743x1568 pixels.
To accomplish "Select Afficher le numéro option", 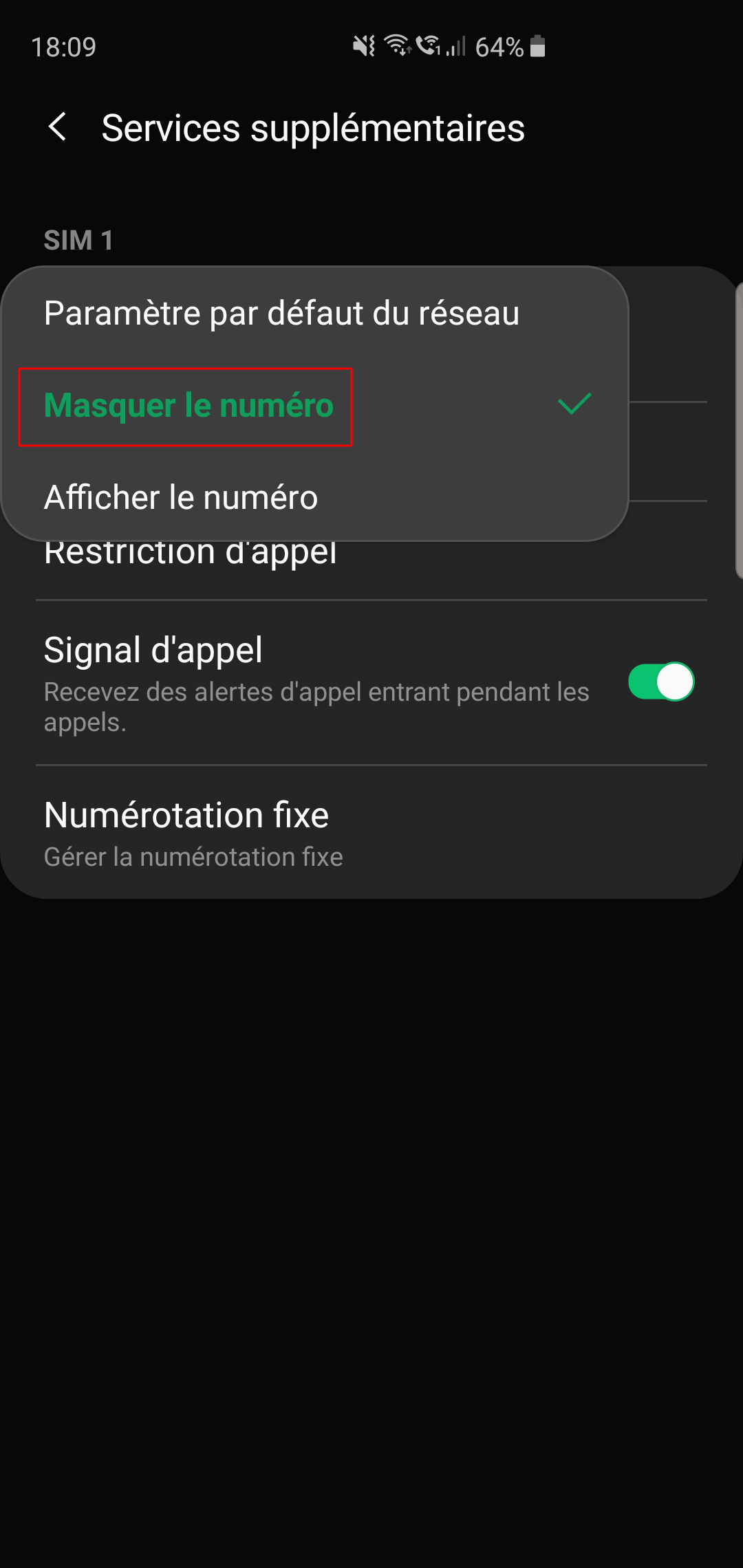I will [181, 497].
